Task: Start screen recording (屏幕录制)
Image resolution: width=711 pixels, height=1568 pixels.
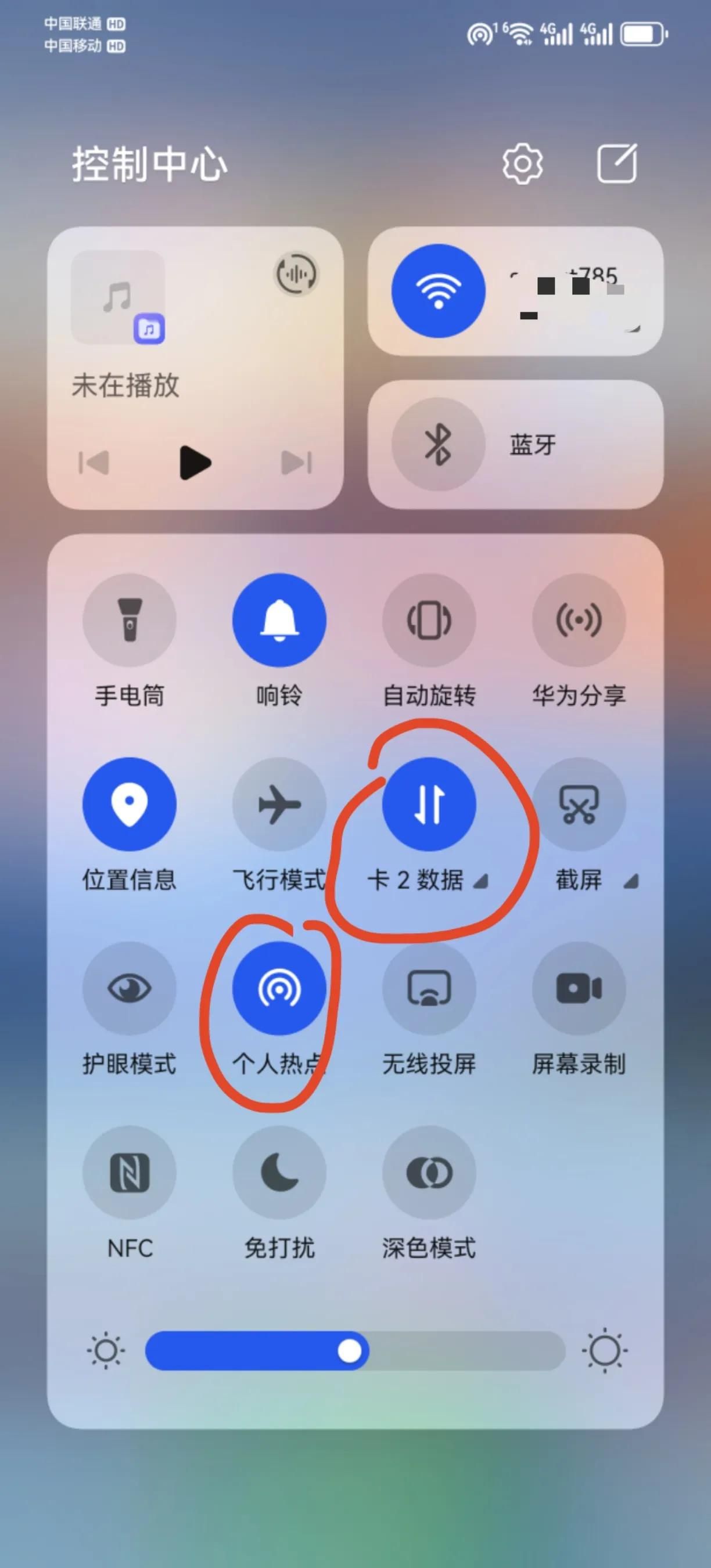Action: click(x=579, y=988)
